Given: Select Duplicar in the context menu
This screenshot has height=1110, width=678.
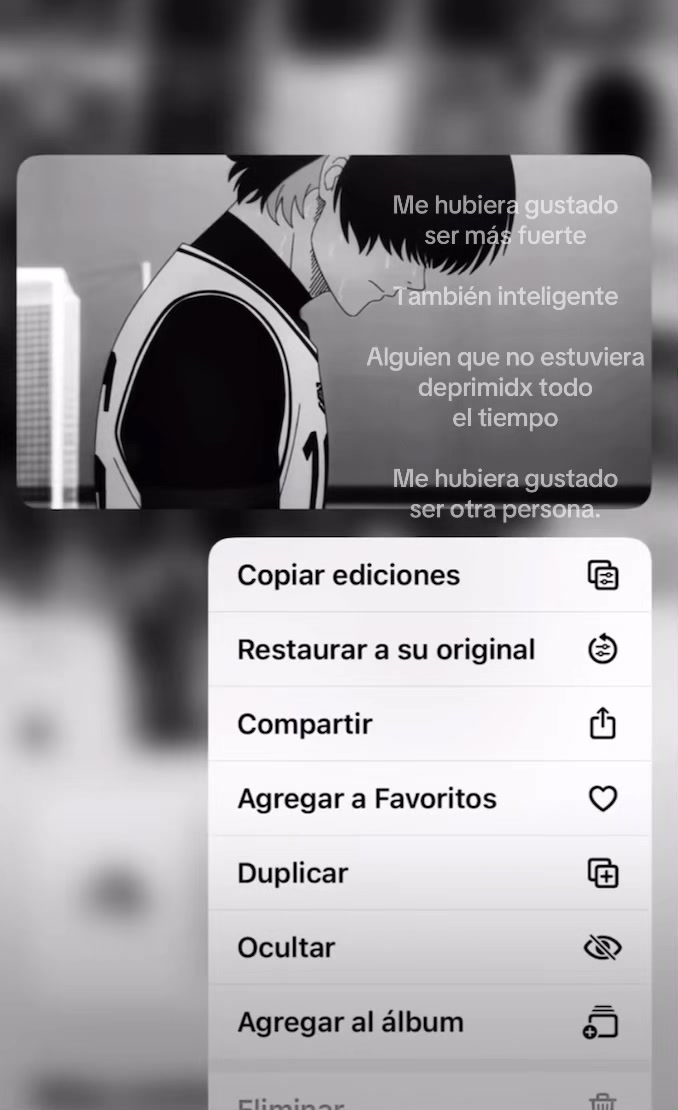Looking at the screenshot, I should coord(430,873).
